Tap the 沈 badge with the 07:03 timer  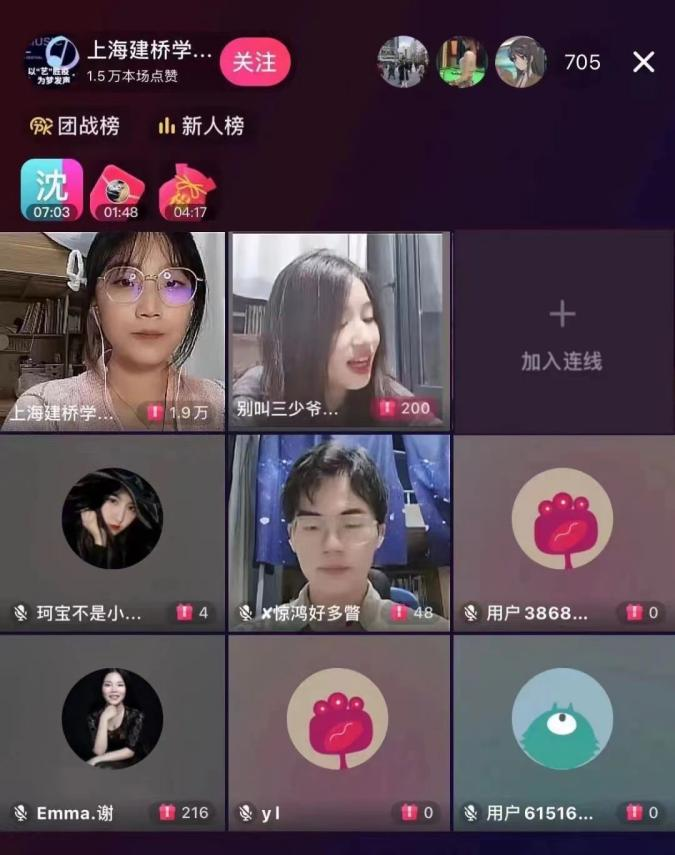[51, 190]
